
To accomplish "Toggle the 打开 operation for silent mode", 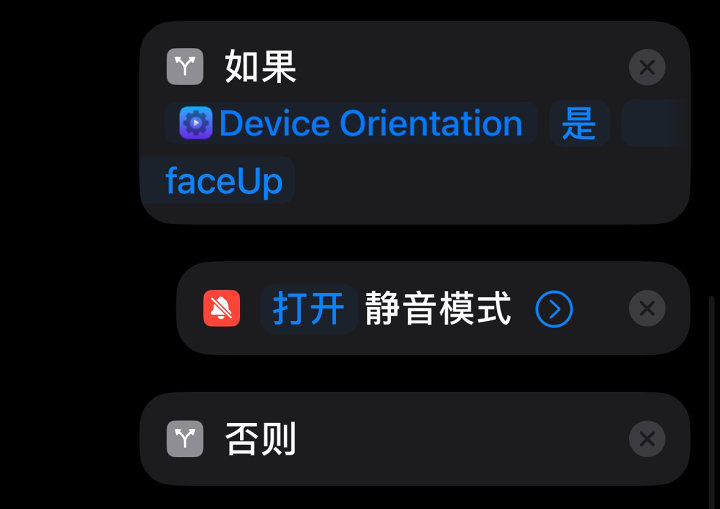I will (308, 309).
